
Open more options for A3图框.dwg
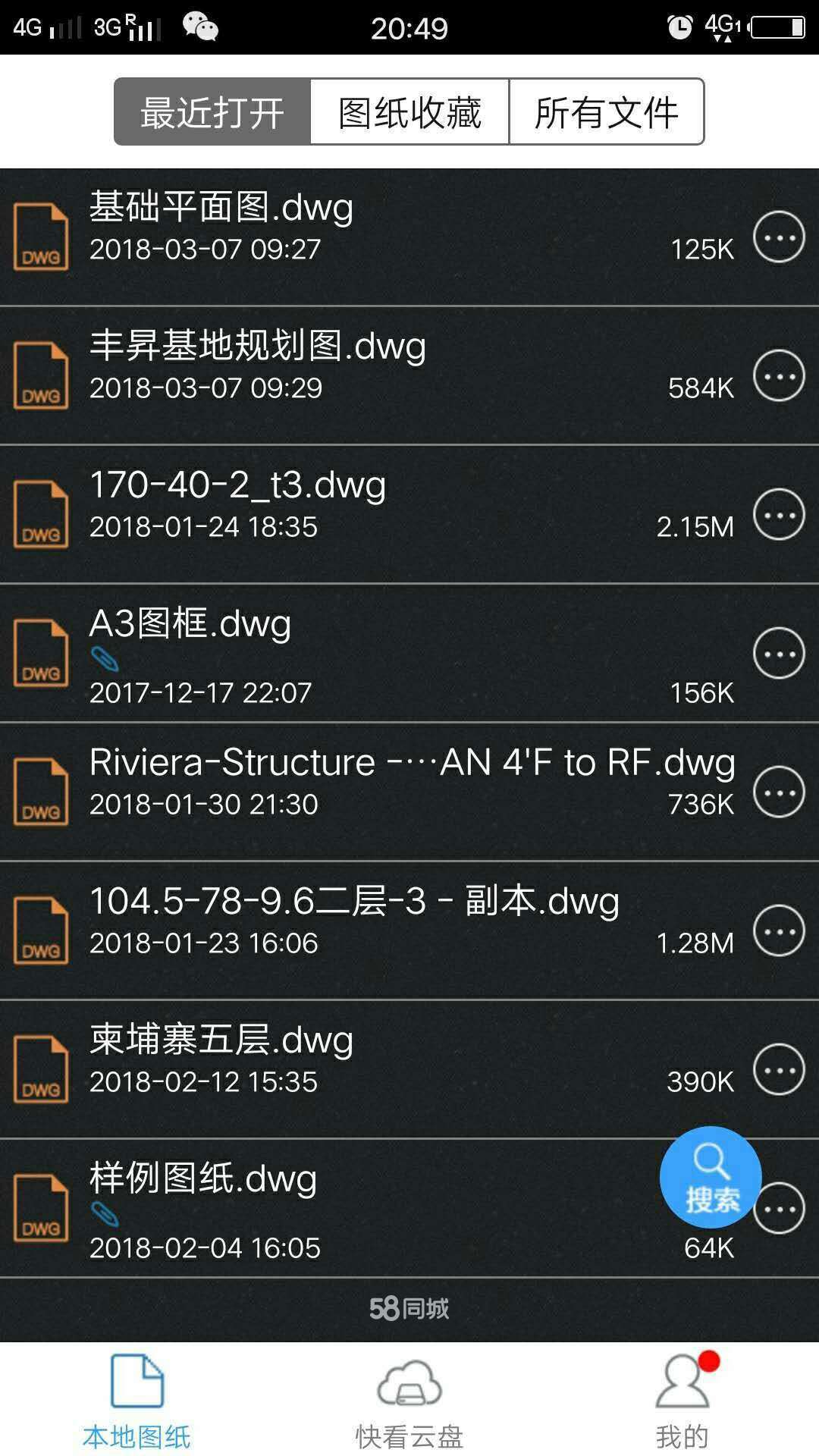(779, 654)
